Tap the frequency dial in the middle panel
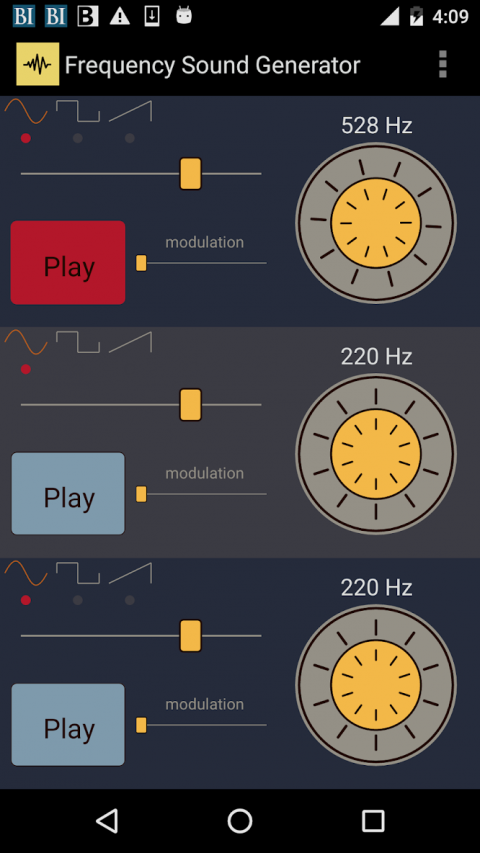 pyautogui.click(x=376, y=454)
